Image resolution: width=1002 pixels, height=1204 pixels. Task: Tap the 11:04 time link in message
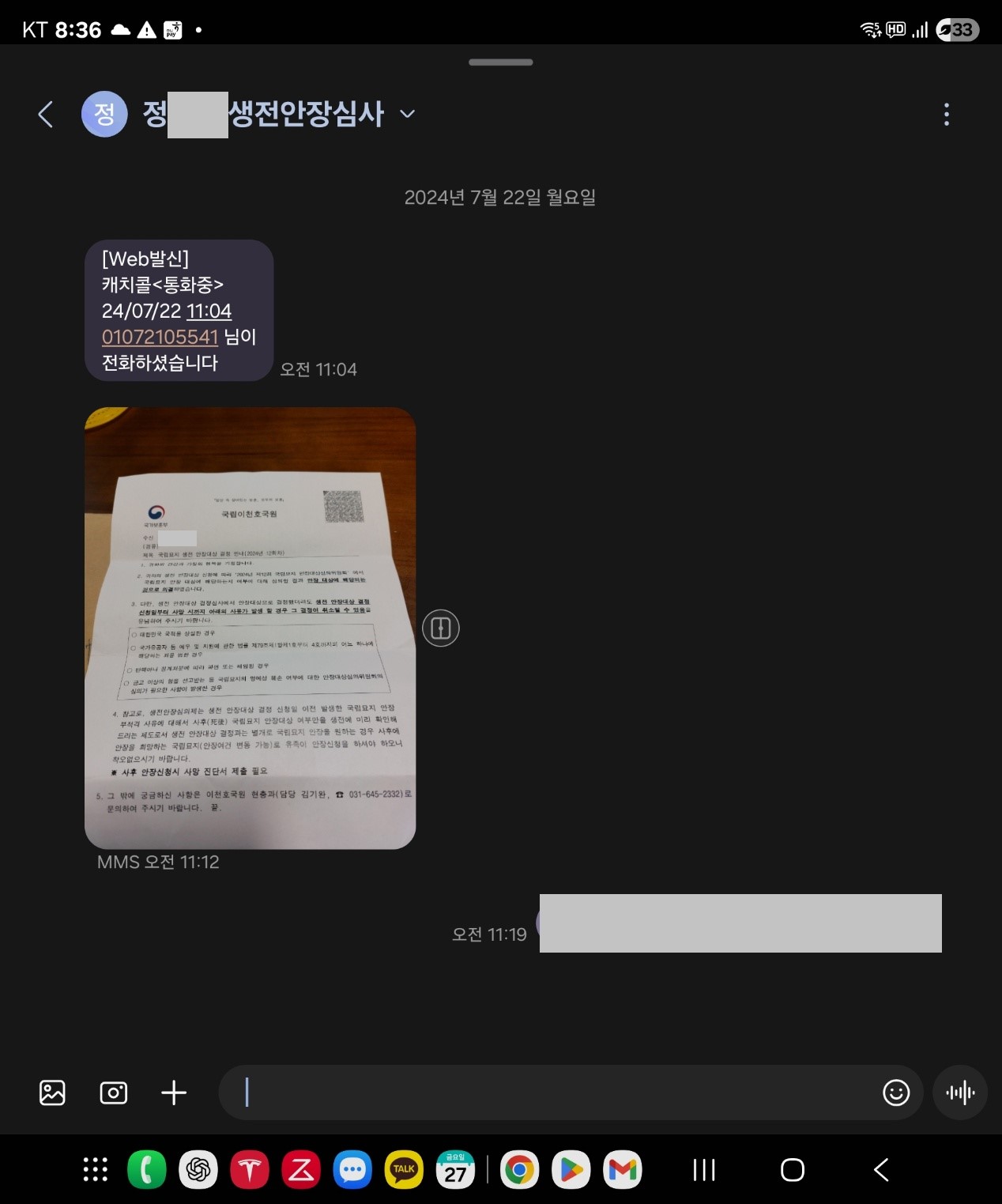tap(209, 311)
